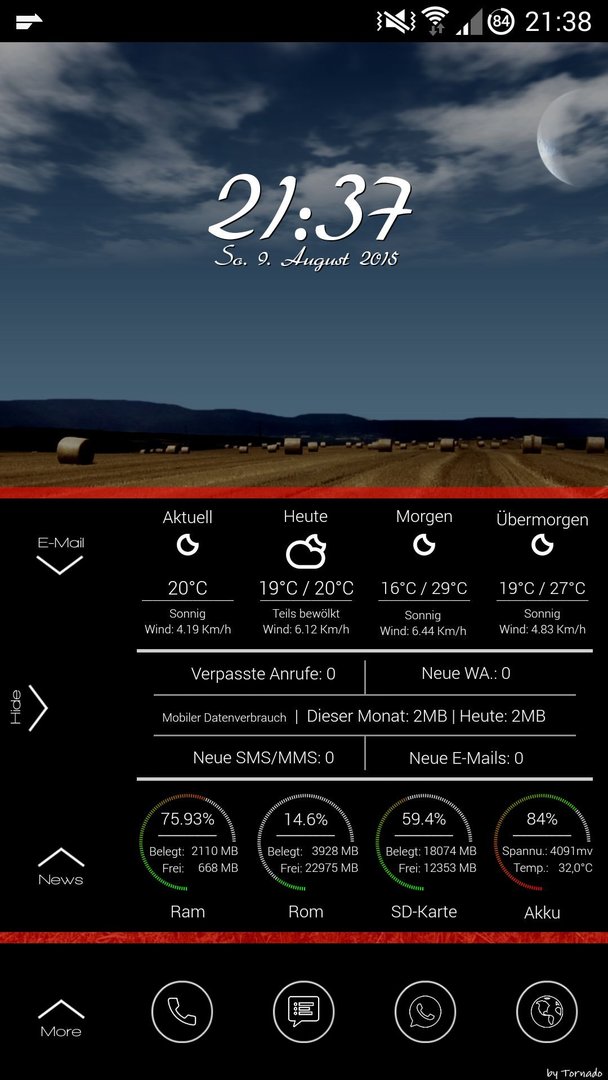
Task: Expand the News panel
Action: click(61, 865)
